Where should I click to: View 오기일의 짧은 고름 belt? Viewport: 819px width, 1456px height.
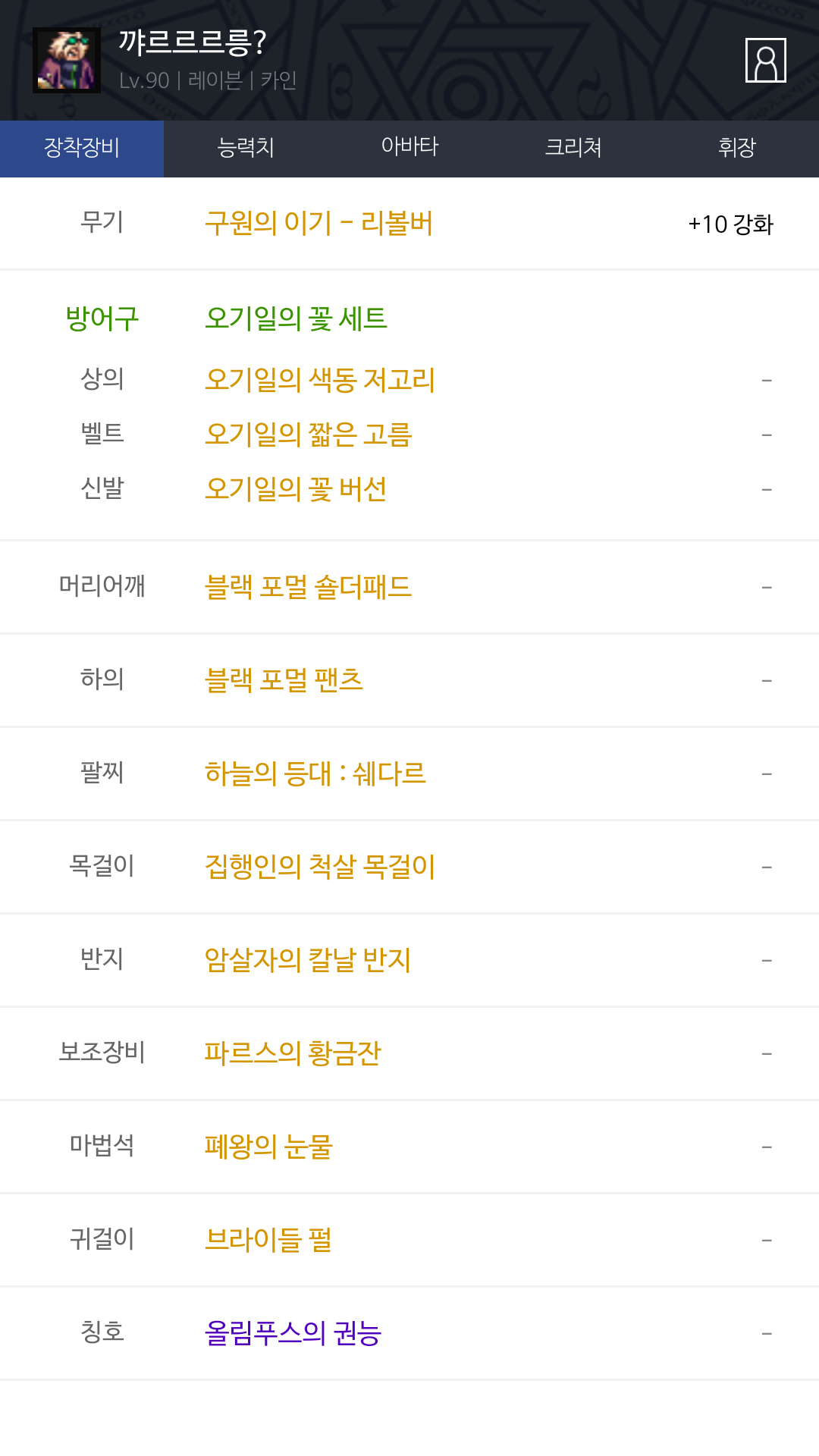pos(308,435)
